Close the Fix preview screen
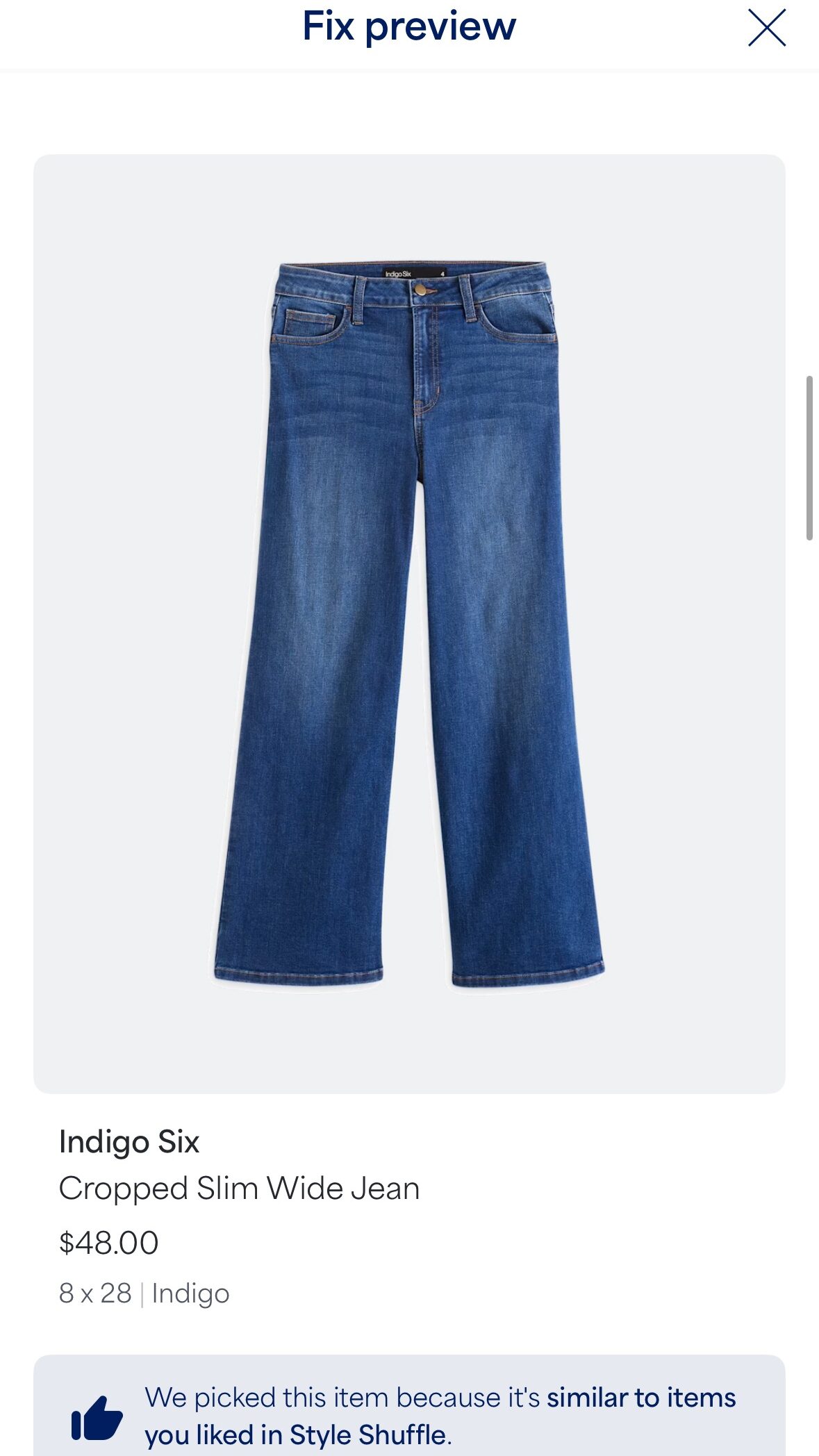This screenshot has height=1456, width=819. click(x=766, y=28)
